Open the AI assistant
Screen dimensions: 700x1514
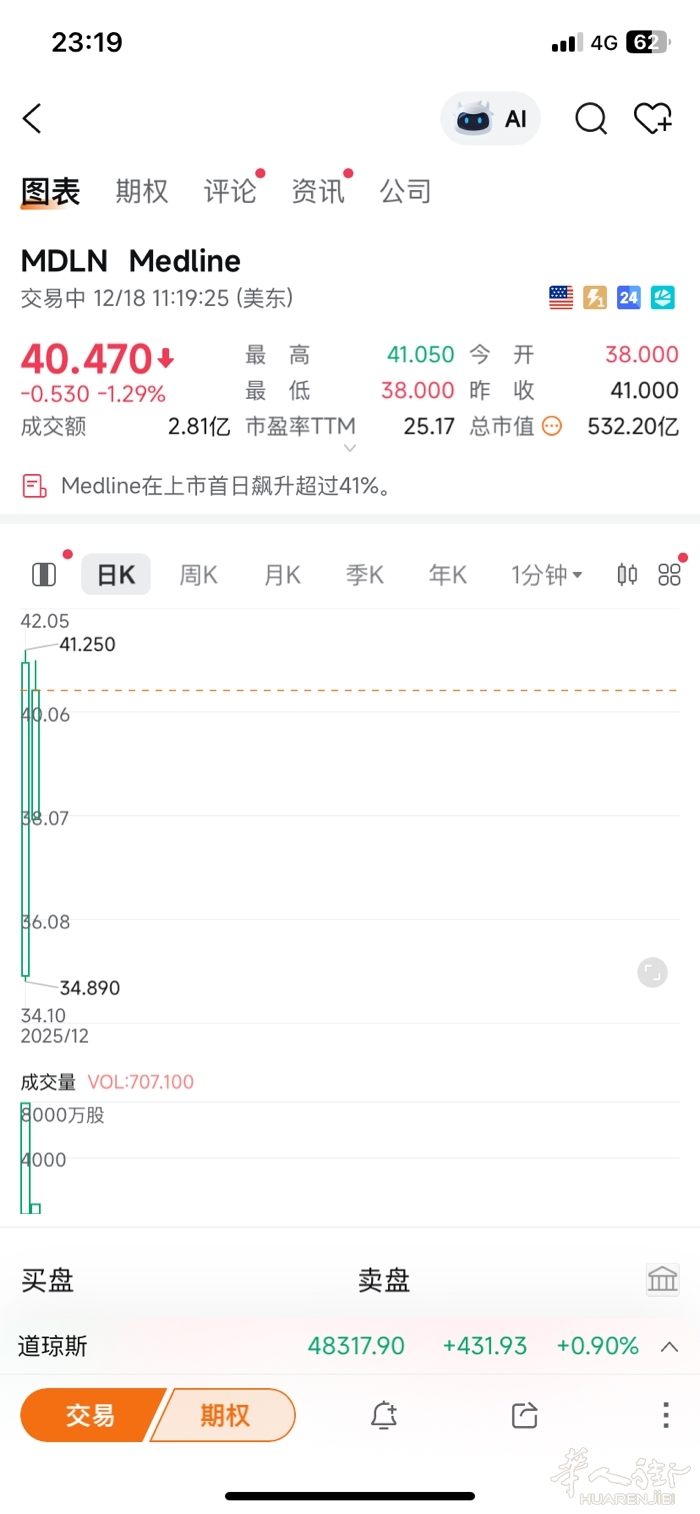coord(491,119)
